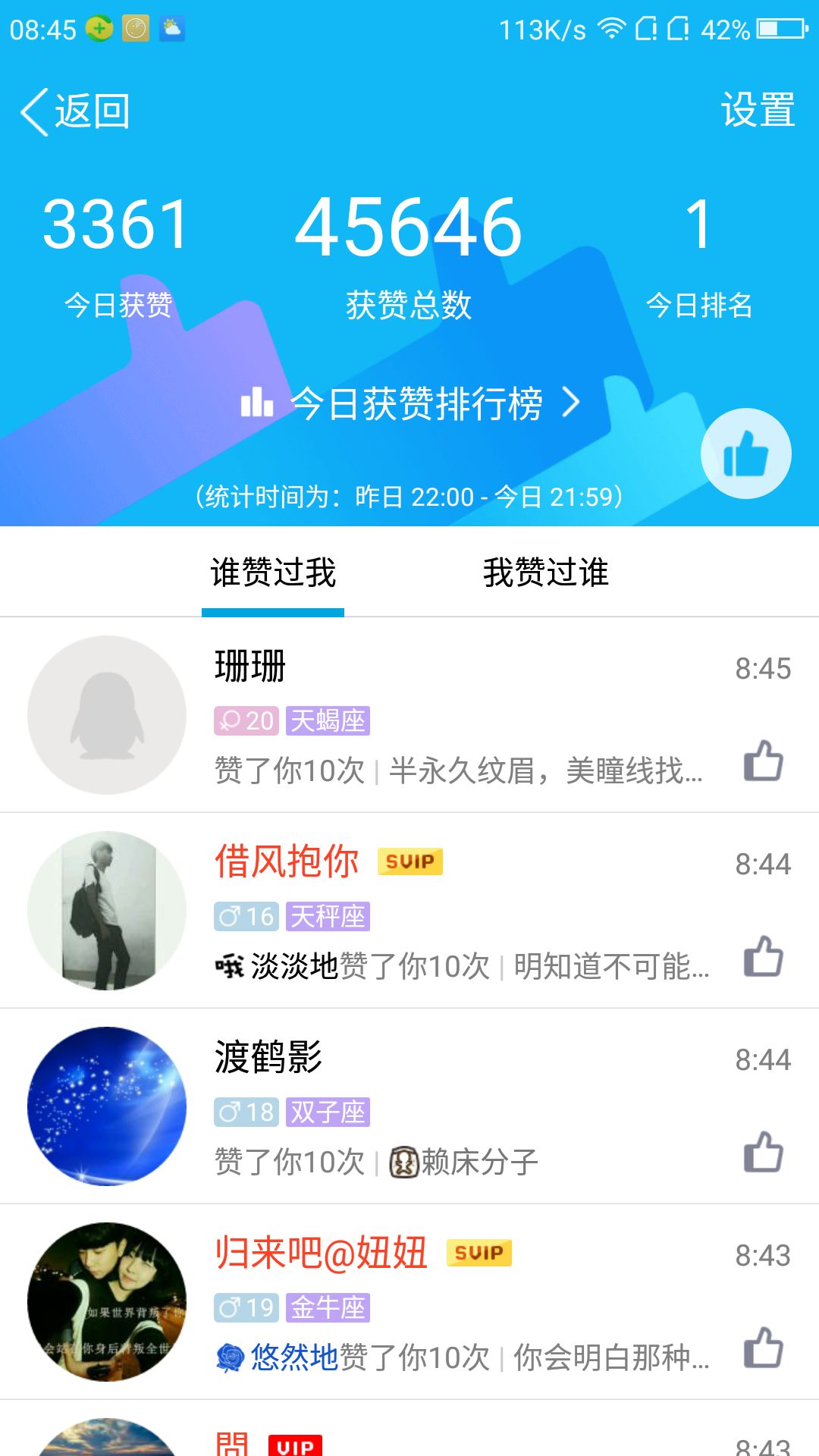Tap the round thumbs-up floating button
This screenshot has height=1456, width=819.
point(745,453)
